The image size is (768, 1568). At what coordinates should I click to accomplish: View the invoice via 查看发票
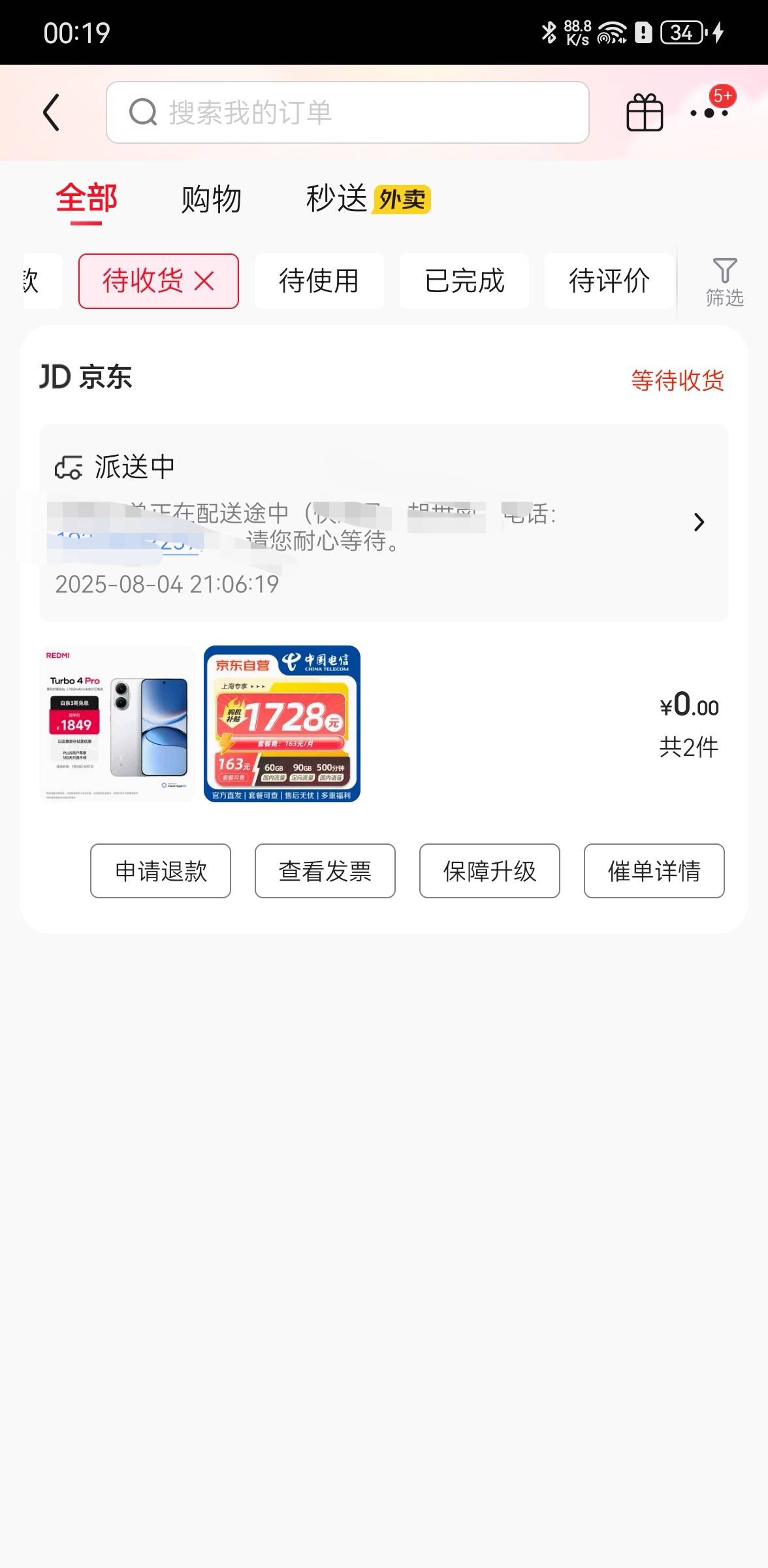pos(325,871)
